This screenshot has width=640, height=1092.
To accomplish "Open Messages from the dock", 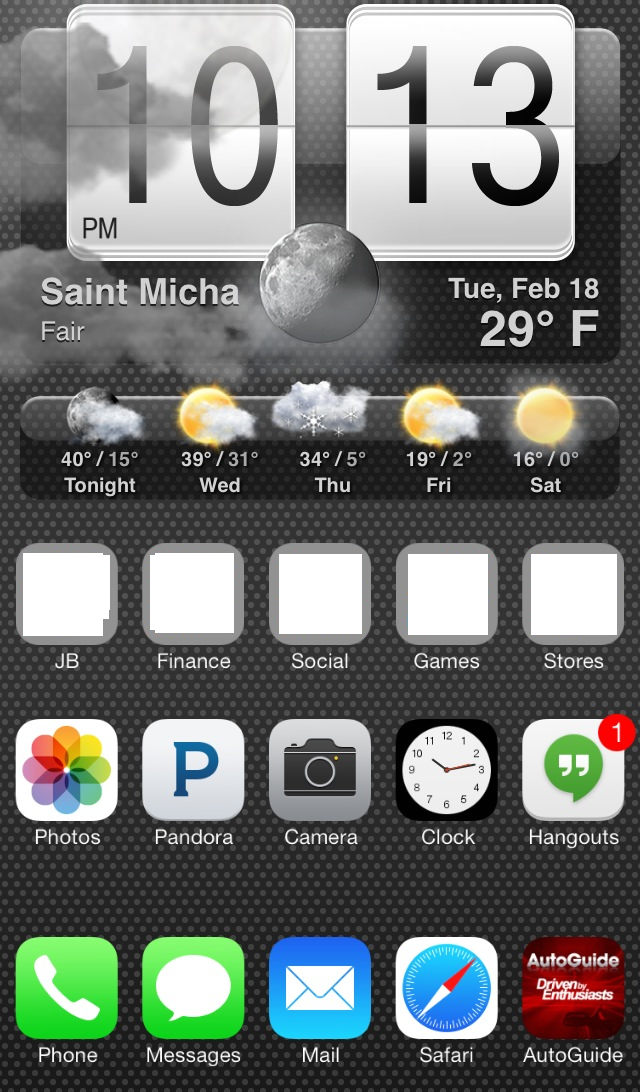I will [193, 988].
